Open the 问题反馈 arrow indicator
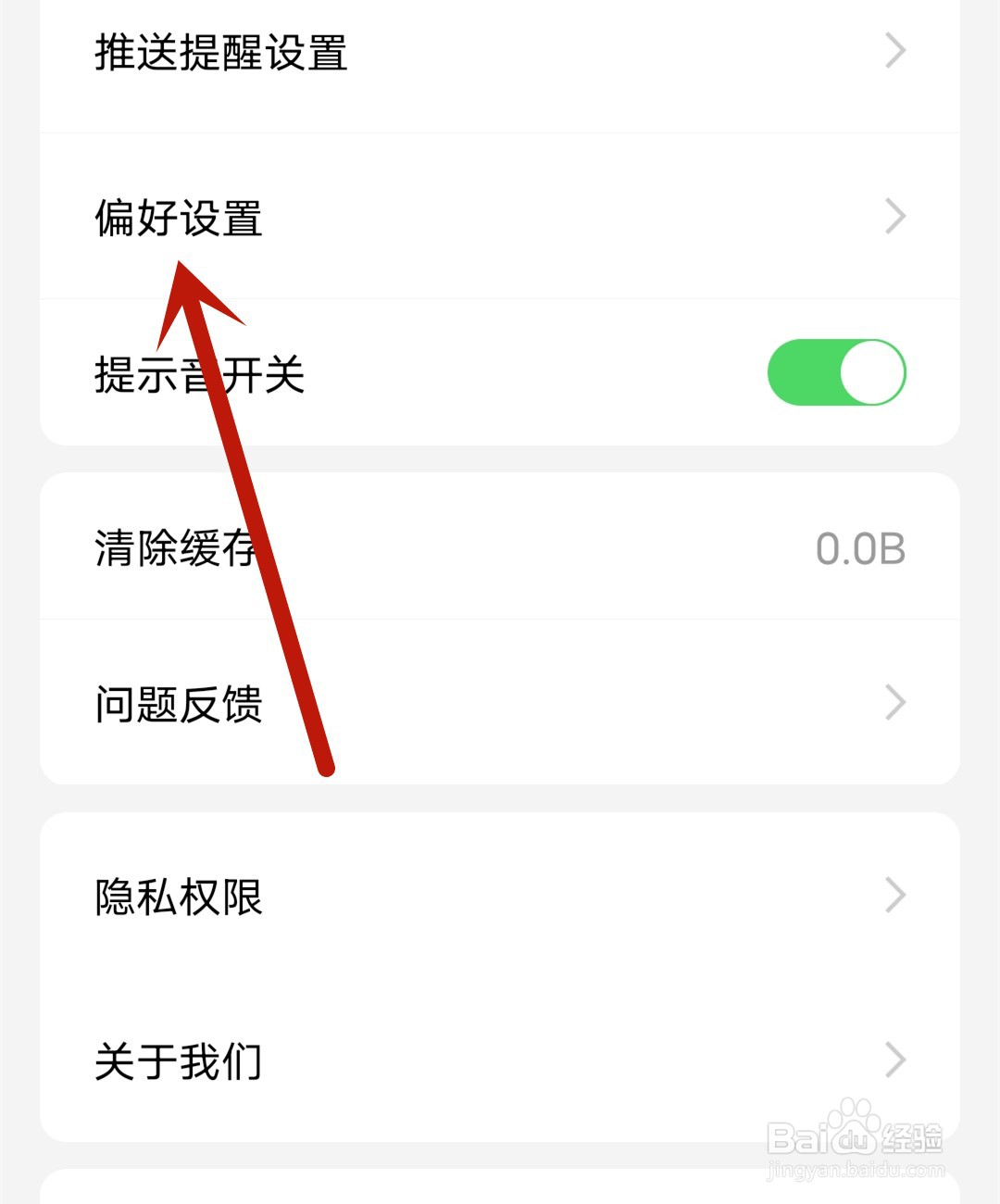This screenshot has height=1204, width=1000. (x=894, y=704)
